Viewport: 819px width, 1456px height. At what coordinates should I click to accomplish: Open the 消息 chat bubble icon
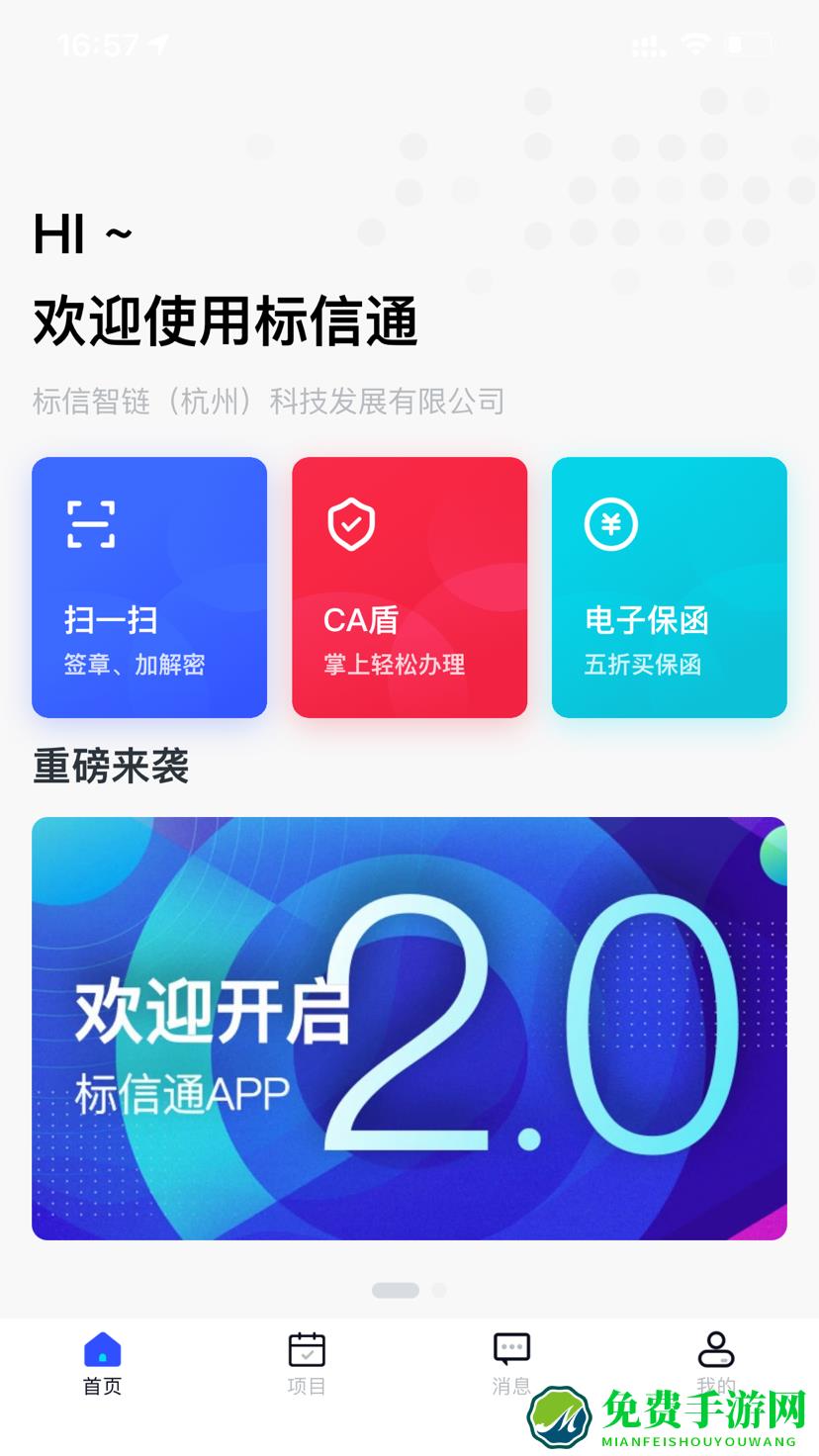tap(511, 1346)
